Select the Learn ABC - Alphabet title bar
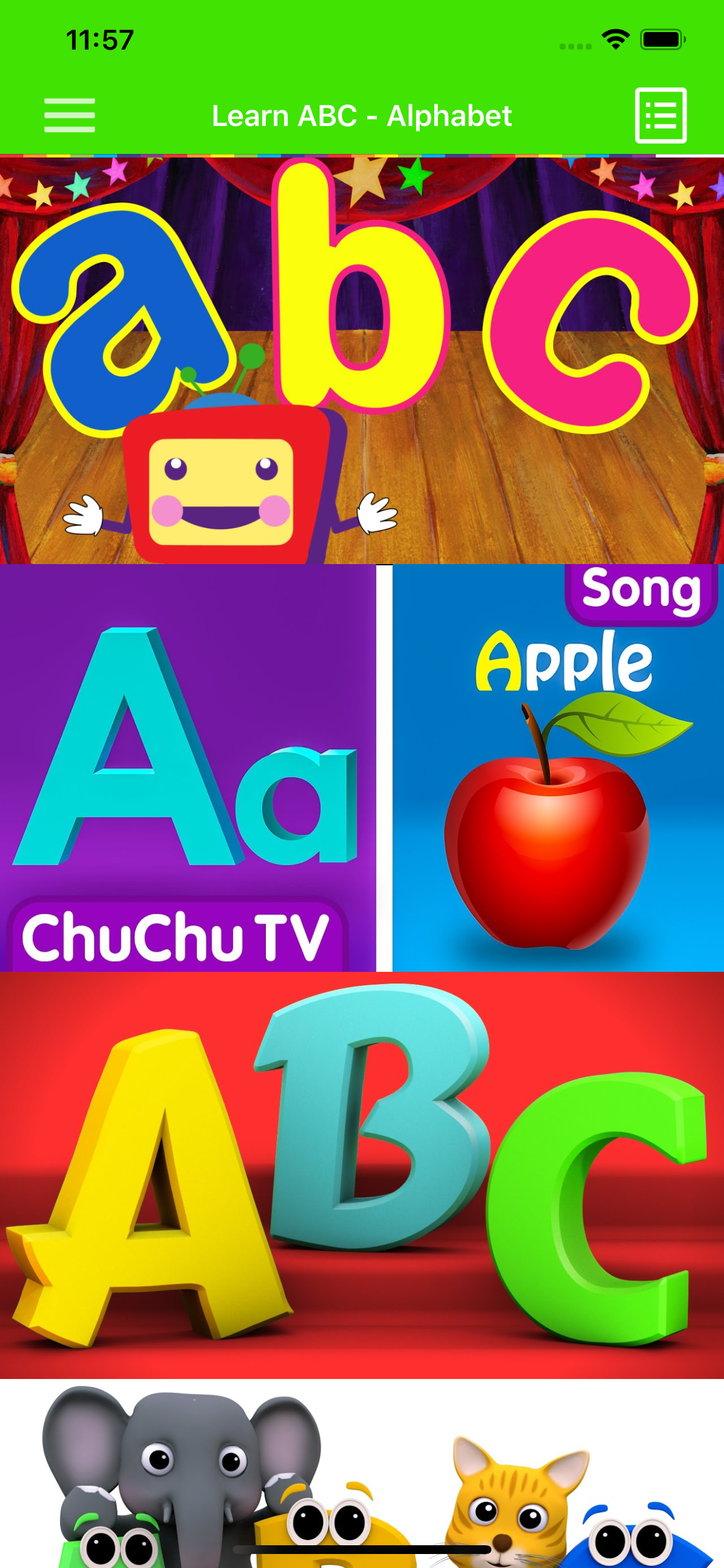724x1568 pixels. (x=362, y=116)
